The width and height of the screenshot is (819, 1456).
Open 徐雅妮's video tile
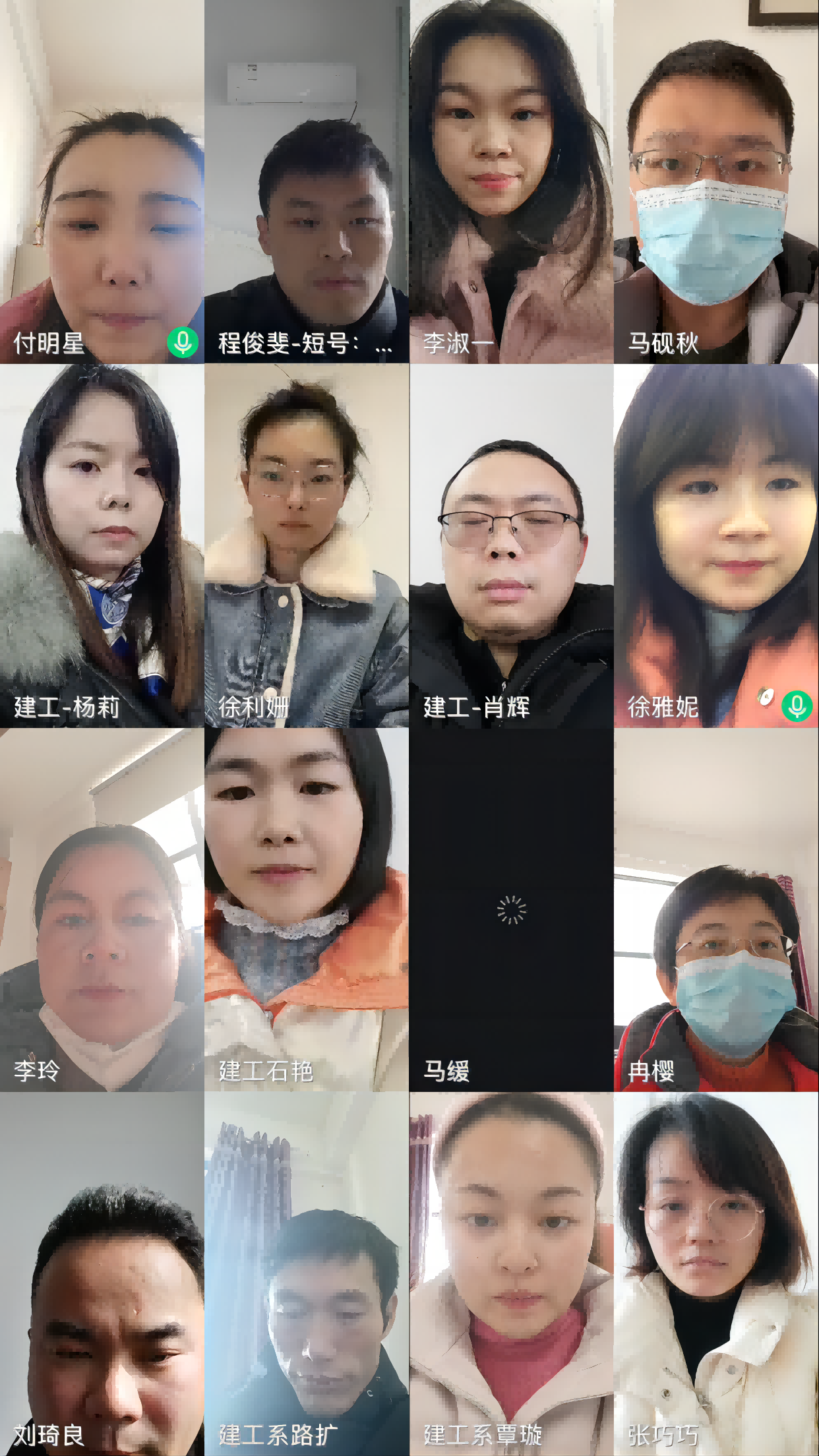(716, 546)
